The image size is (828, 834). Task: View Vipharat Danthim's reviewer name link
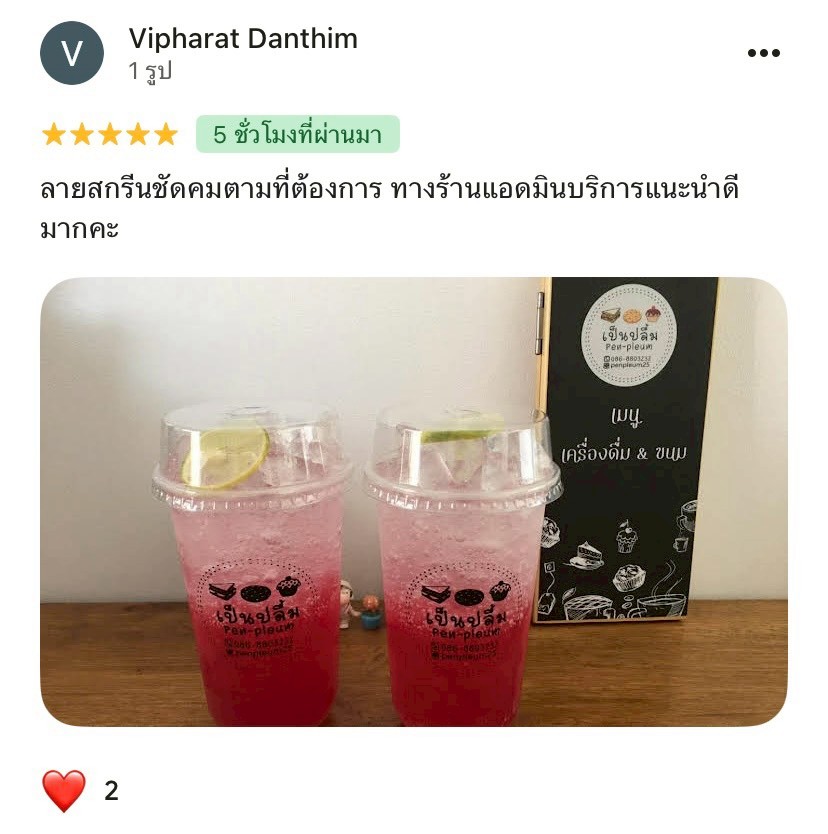(x=243, y=39)
